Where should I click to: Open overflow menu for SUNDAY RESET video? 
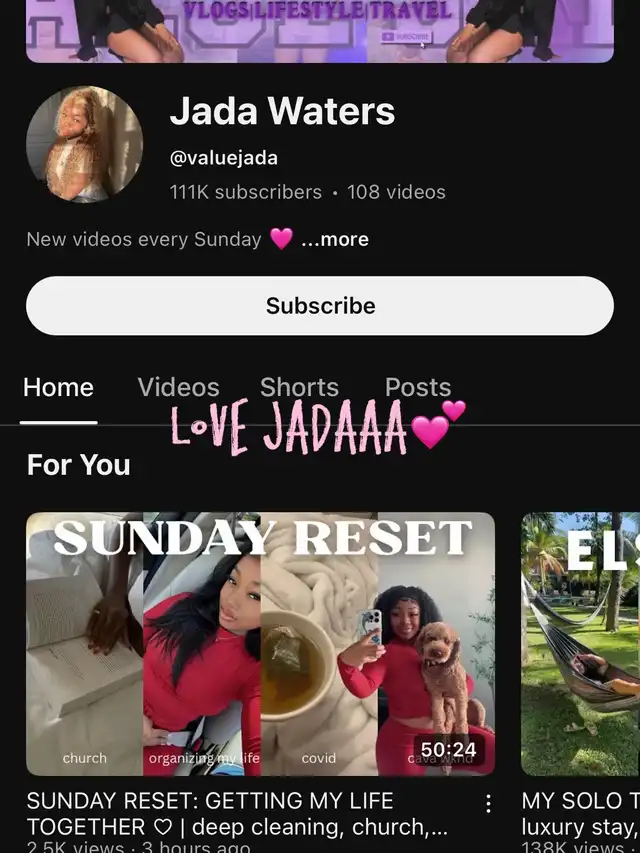pyautogui.click(x=488, y=804)
